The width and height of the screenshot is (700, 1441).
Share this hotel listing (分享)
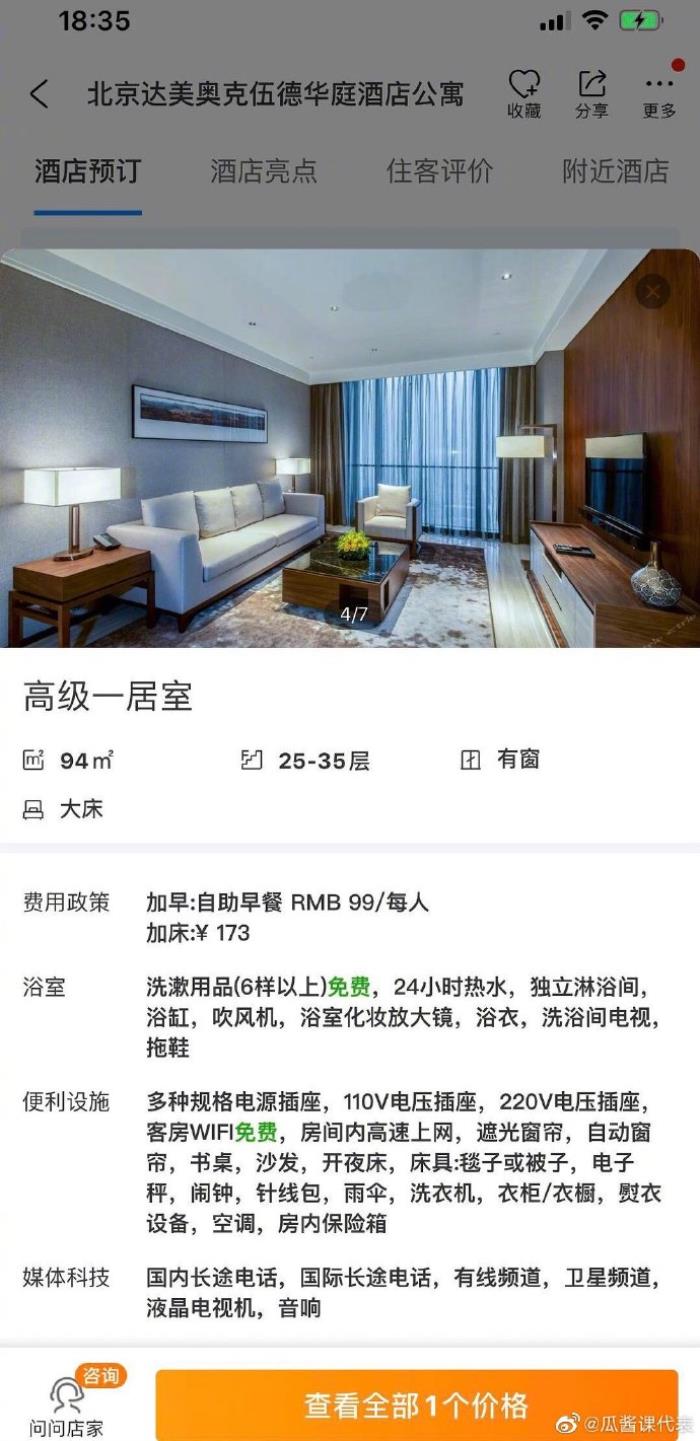[x=592, y=94]
